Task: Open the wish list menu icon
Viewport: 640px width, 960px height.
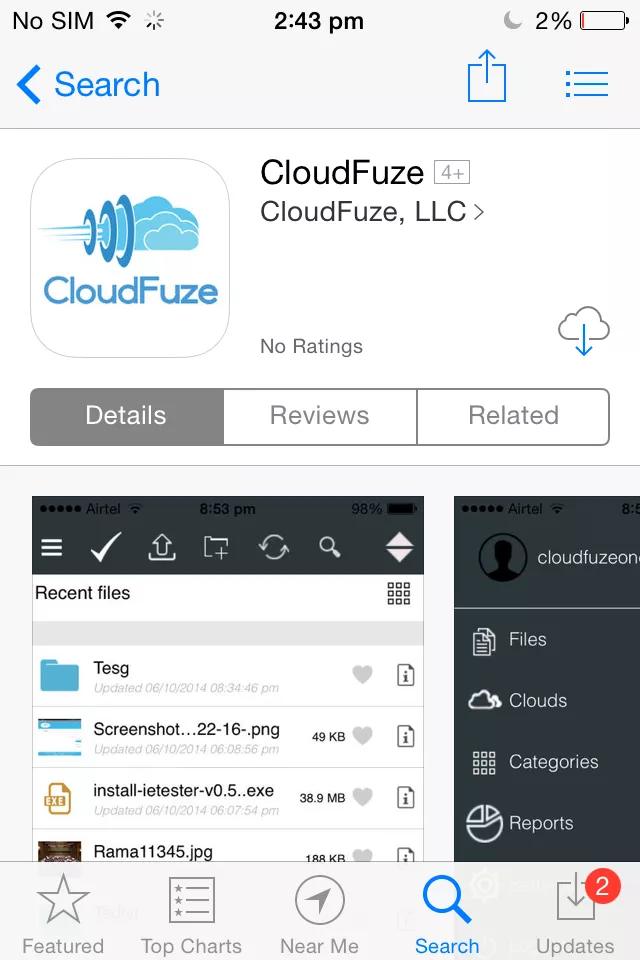Action: coord(586,83)
